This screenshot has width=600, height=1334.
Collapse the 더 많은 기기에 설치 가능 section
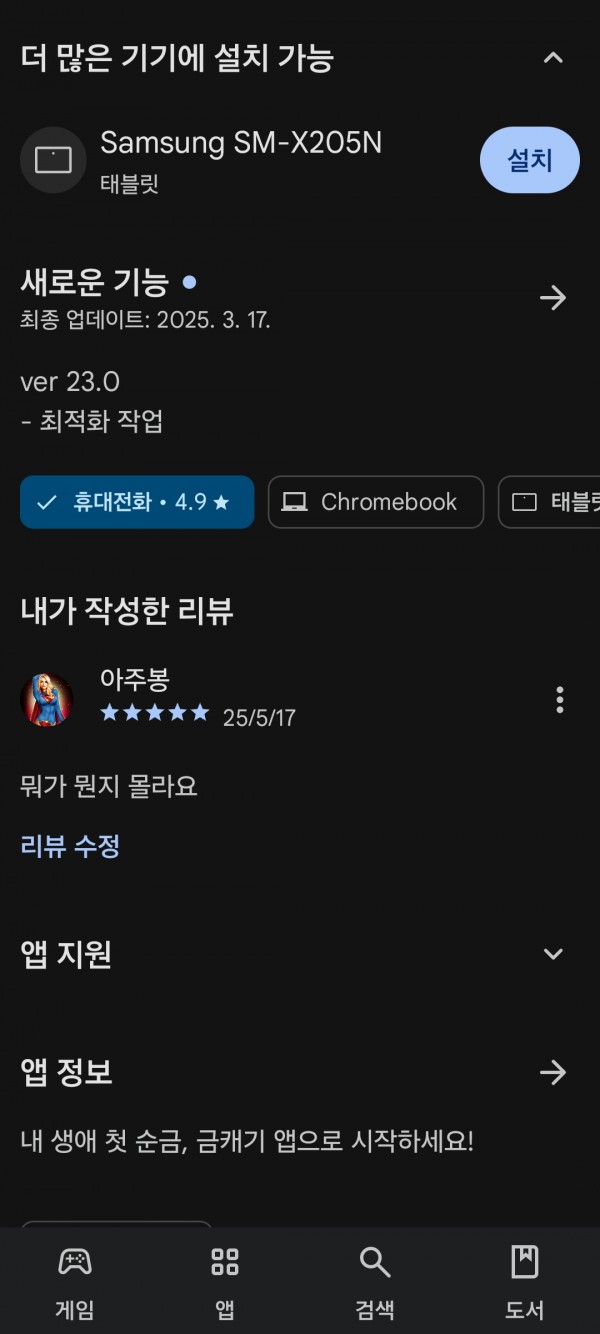[553, 58]
